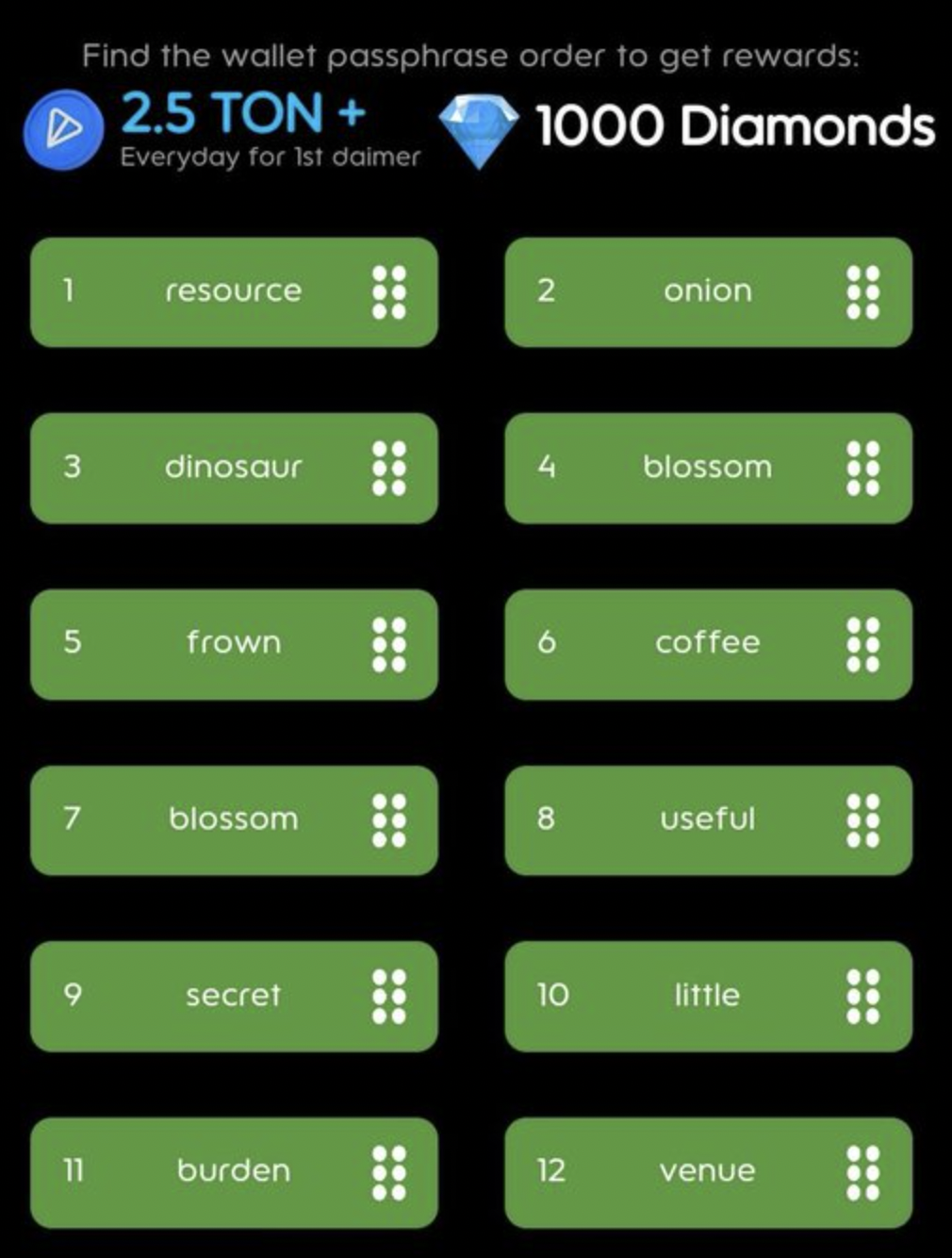This screenshot has width=952, height=1258.
Task: Tap word tile 5 'frown'
Action: (233, 644)
